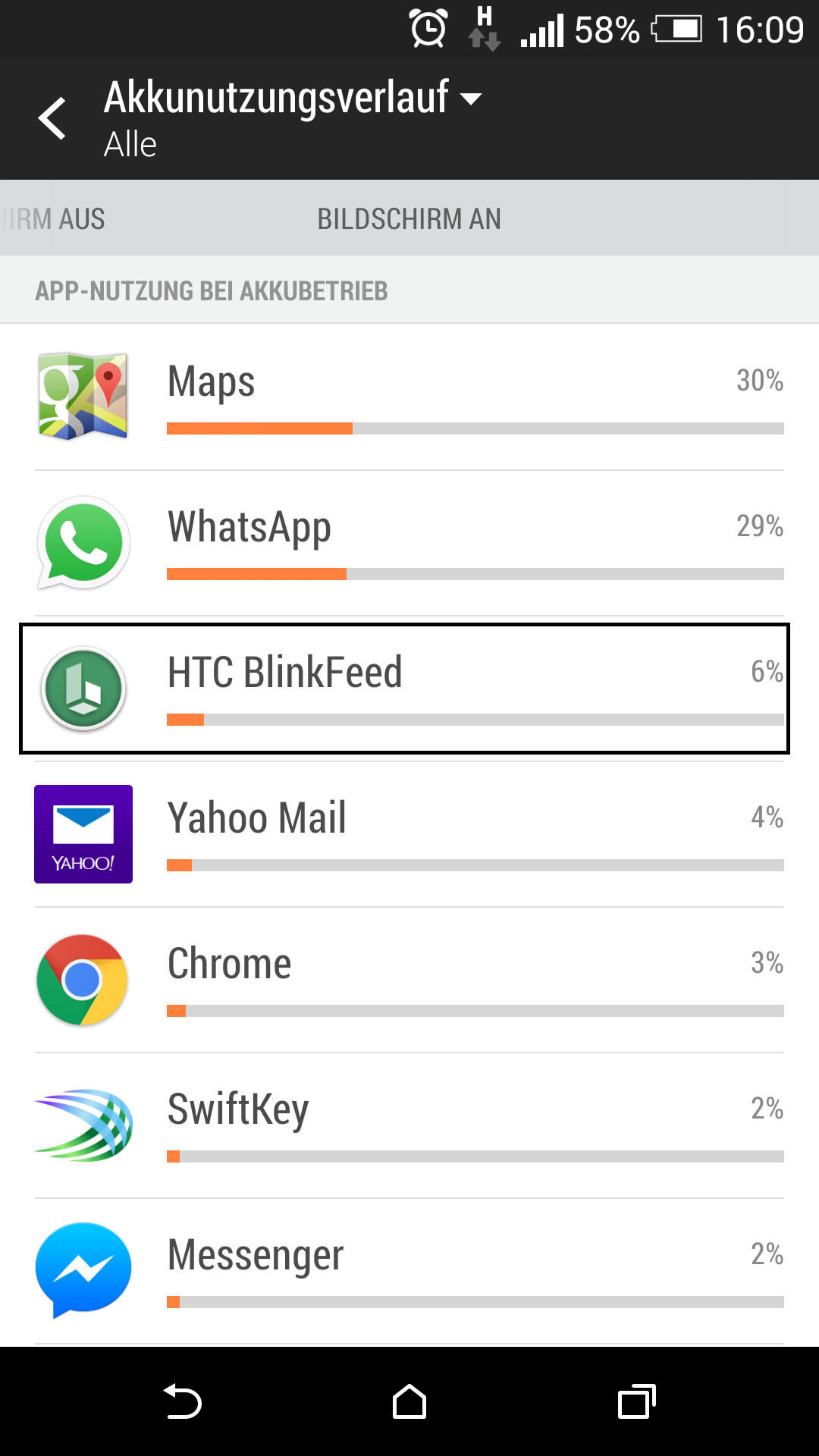The image size is (819, 1456).
Task: View Yahoo Mail battery usage
Action: [409, 834]
